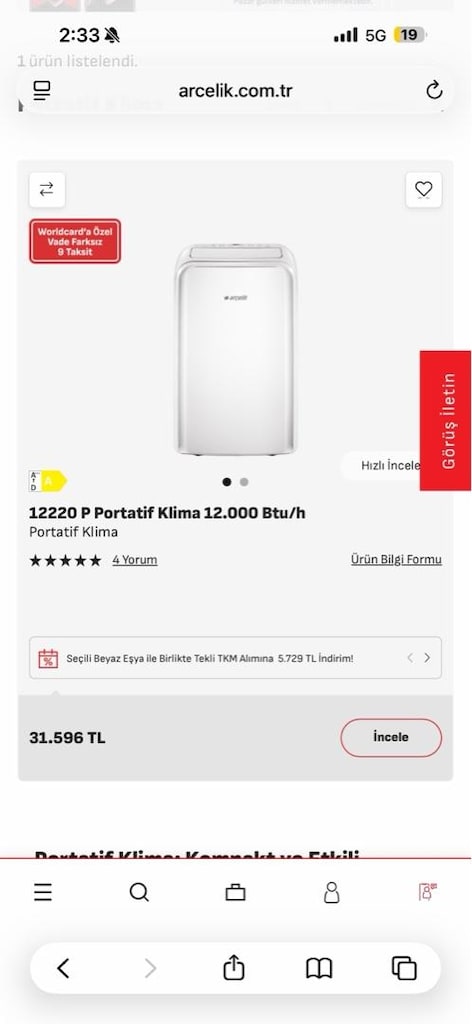This screenshot has height=1024, width=472.
Task: Open the page settings icon in address bar
Action: (x=42, y=91)
